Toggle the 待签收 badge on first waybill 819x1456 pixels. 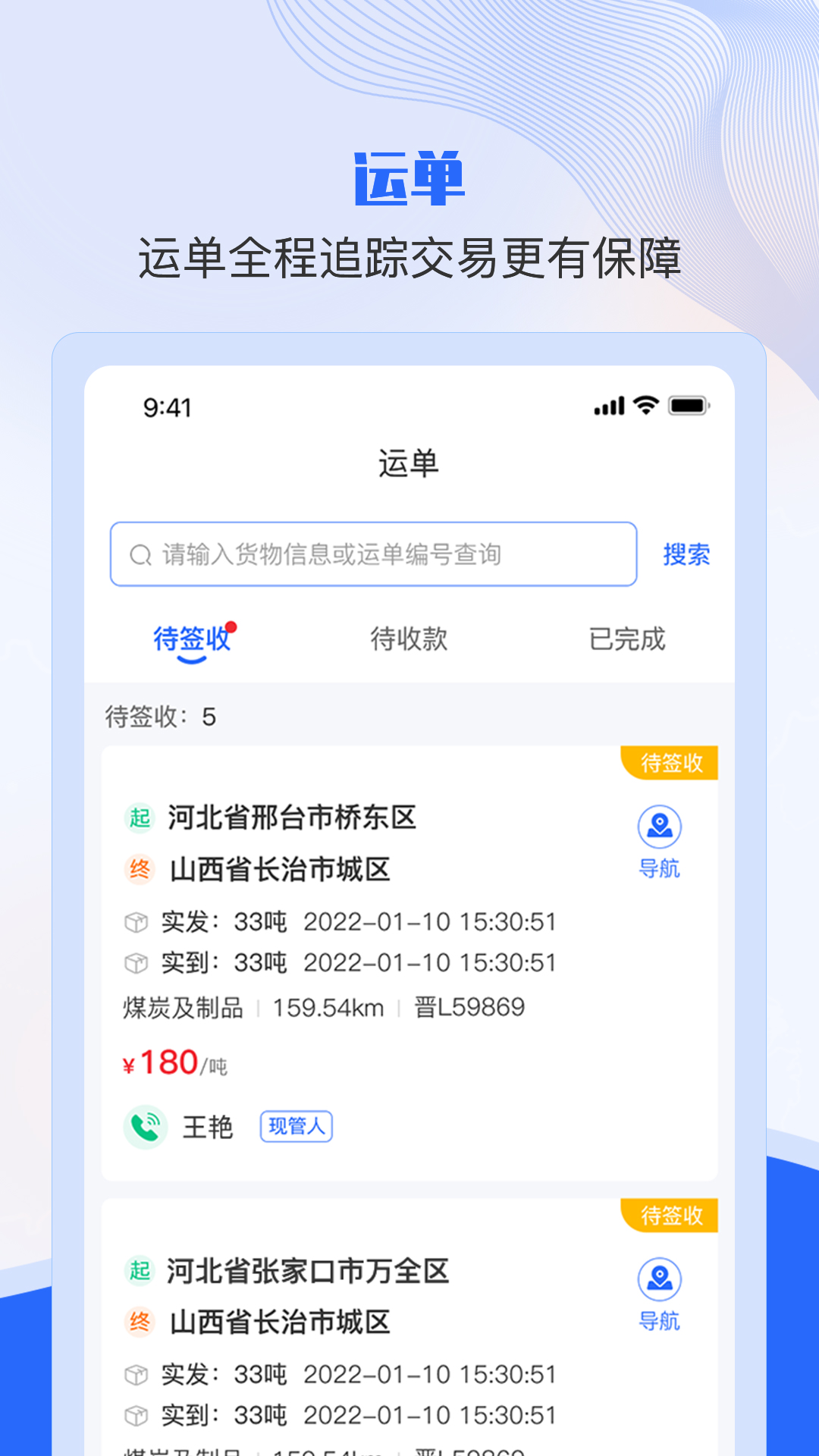pyautogui.click(x=670, y=764)
